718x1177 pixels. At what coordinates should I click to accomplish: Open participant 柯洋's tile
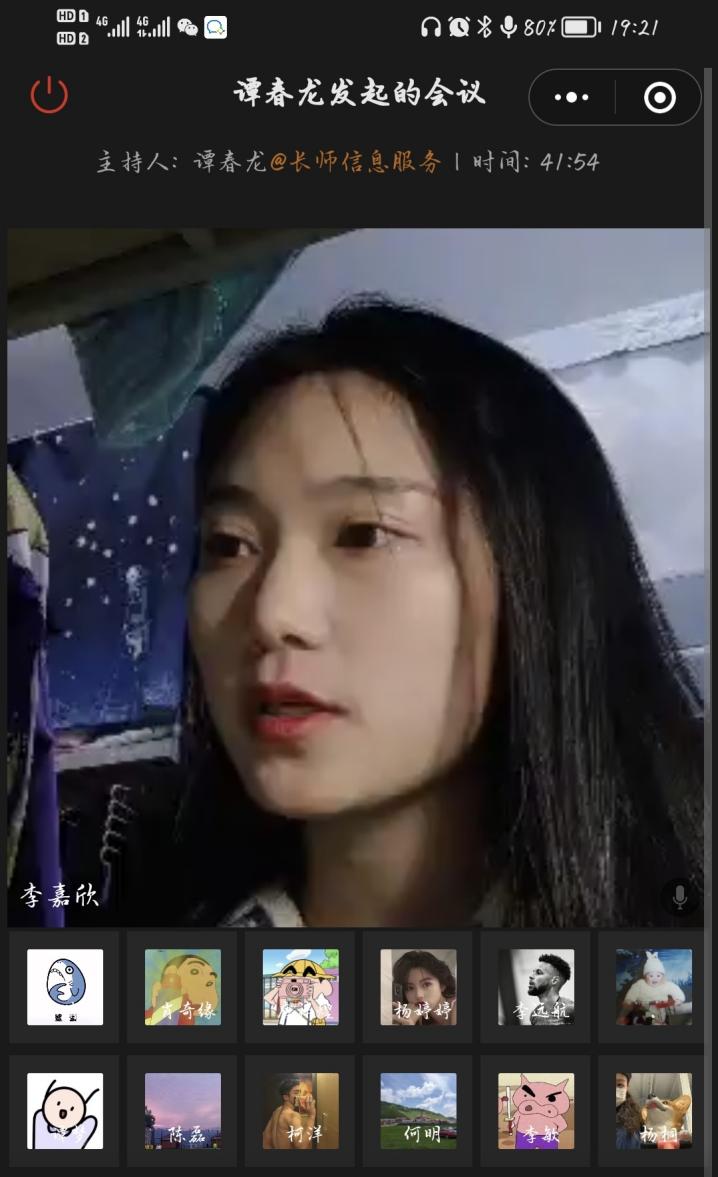coord(301,1111)
